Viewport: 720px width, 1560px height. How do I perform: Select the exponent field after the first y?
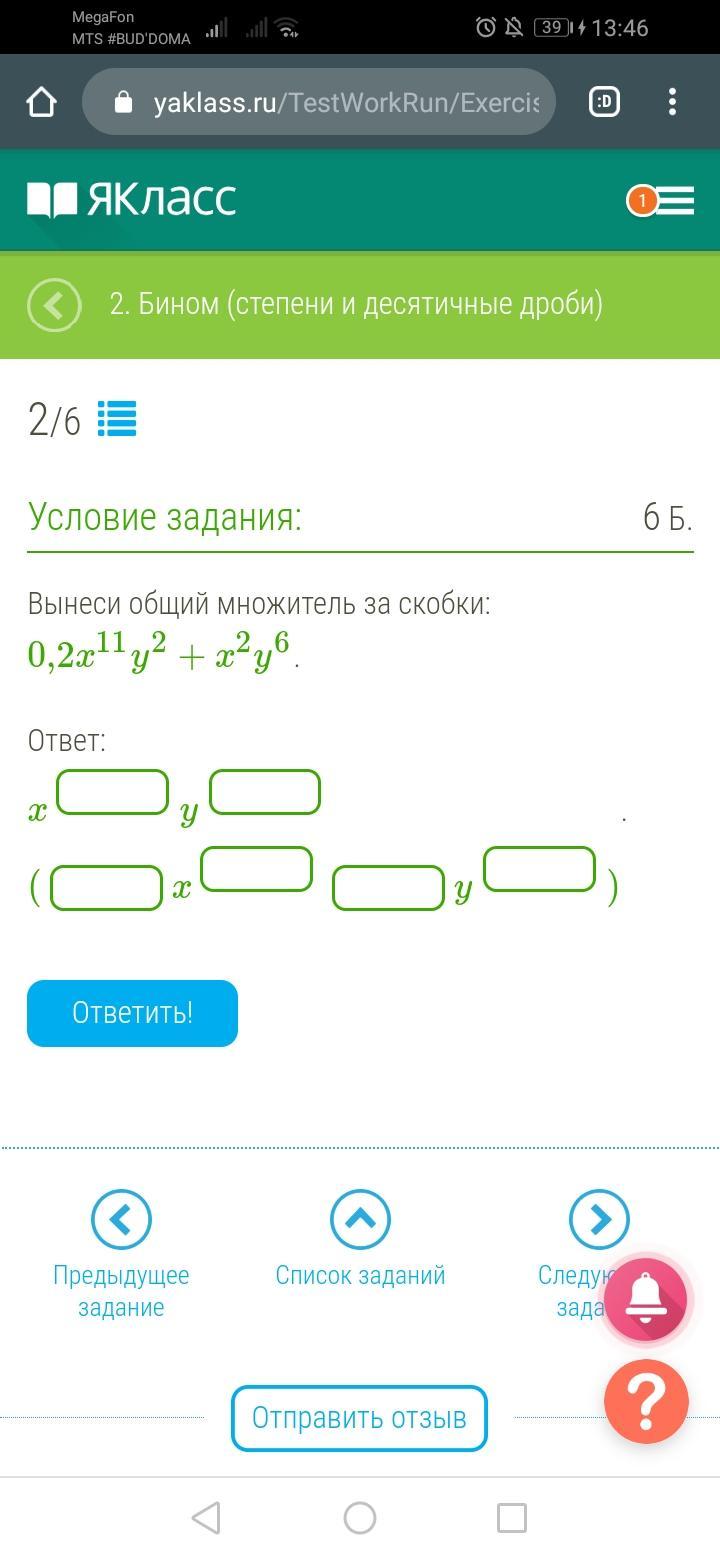coord(265,792)
